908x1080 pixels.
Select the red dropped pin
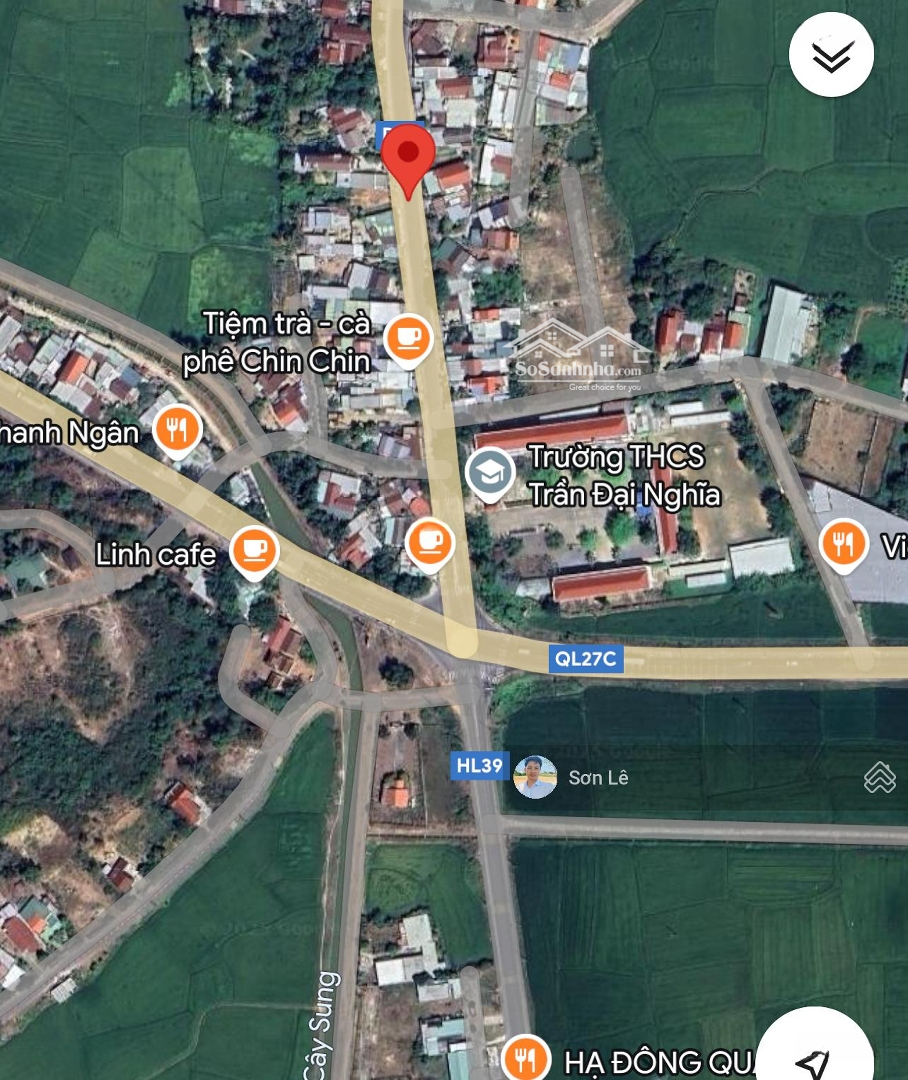click(x=409, y=160)
